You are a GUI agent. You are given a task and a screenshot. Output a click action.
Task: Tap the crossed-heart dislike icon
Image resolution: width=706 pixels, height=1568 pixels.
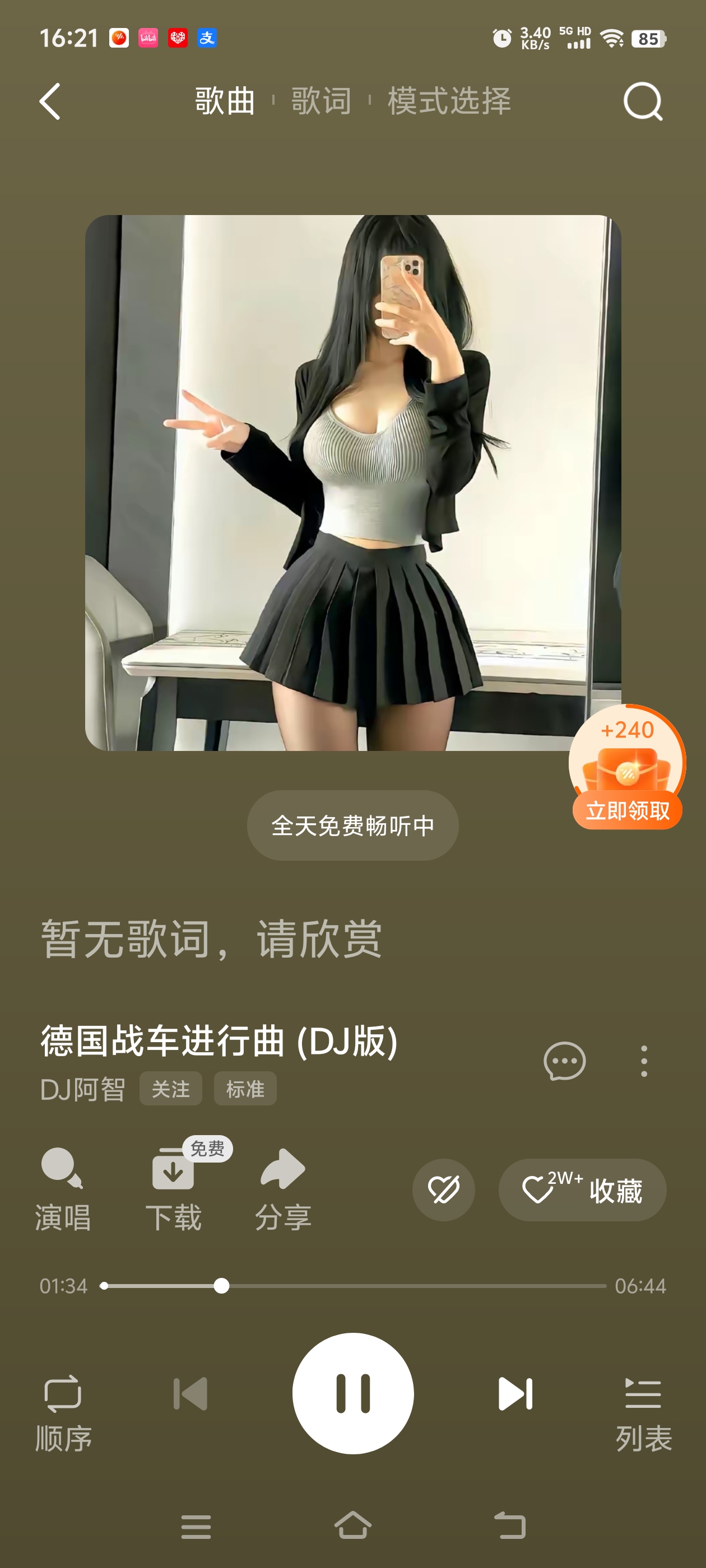(443, 1189)
